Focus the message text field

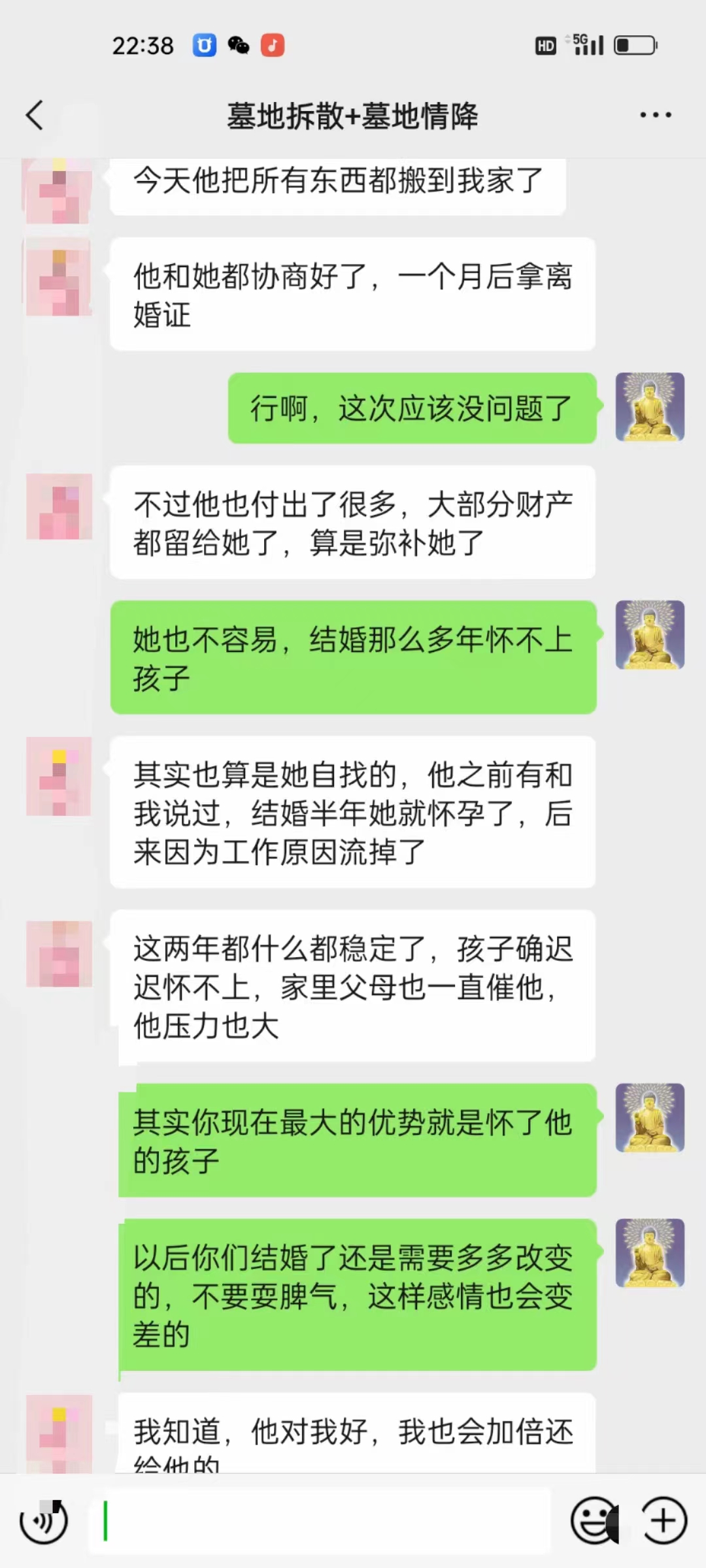pos(320,1520)
